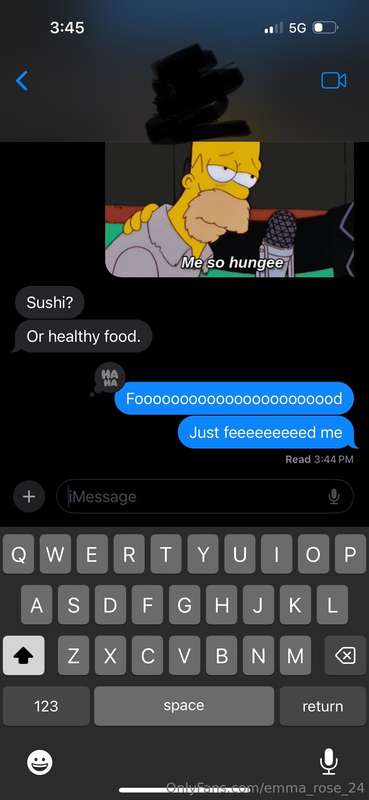Viewport: 369px width, 800px height.
Task: Go back to the conversations list
Action: tap(22, 81)
